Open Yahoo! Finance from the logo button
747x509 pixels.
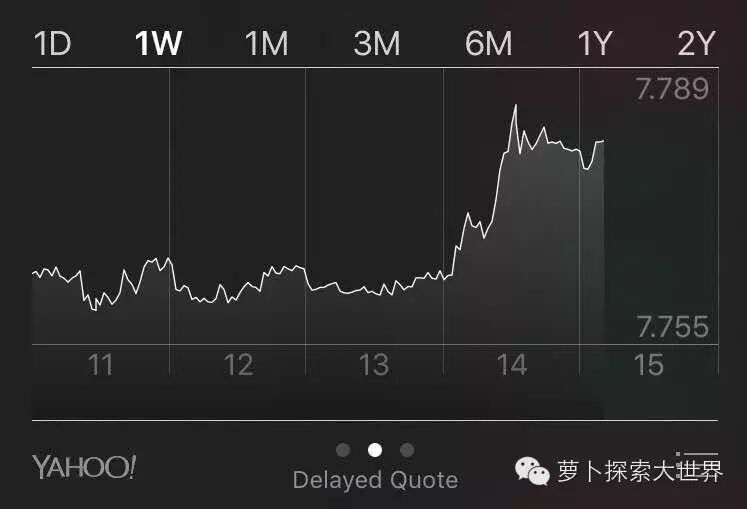click(84, 467)
